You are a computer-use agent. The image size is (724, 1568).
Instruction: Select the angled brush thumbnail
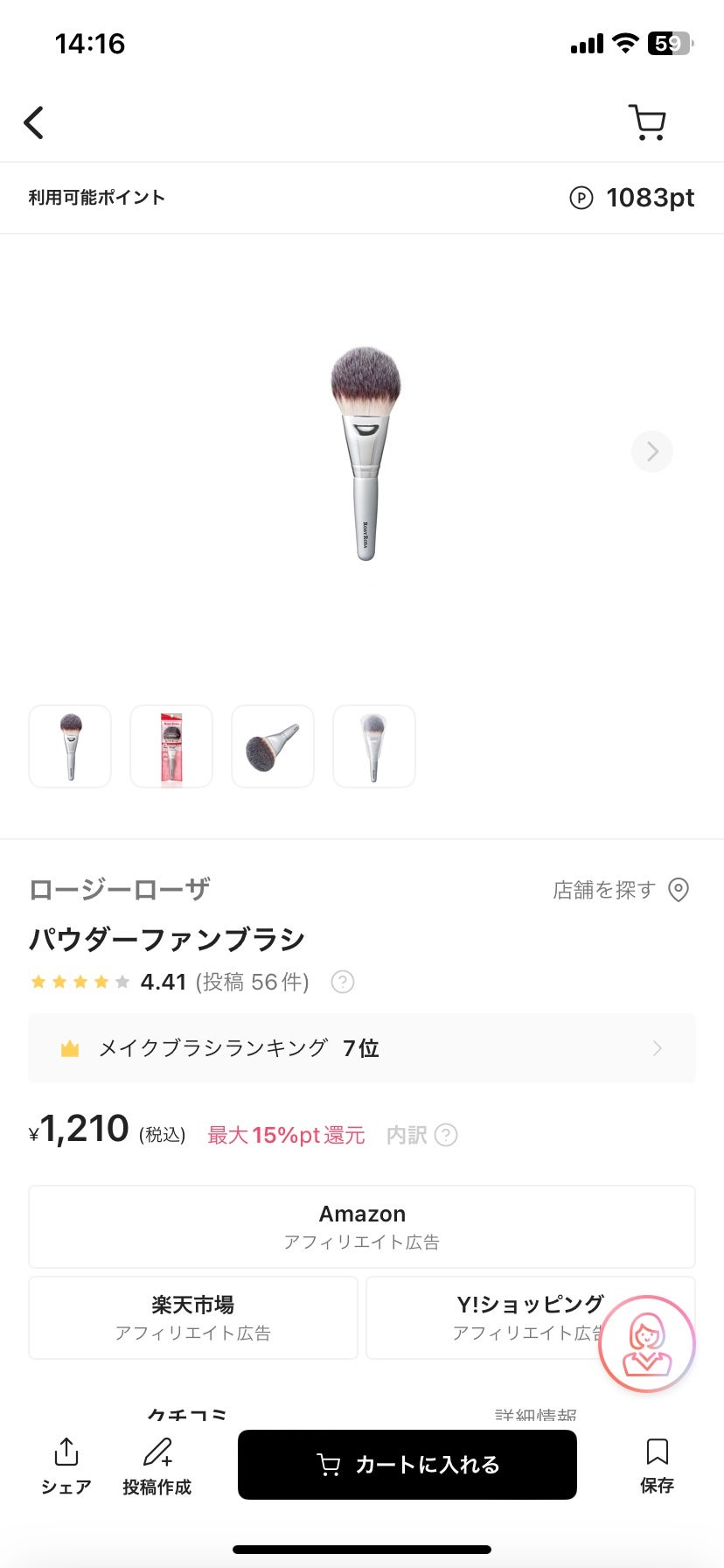tap(273, 746)
